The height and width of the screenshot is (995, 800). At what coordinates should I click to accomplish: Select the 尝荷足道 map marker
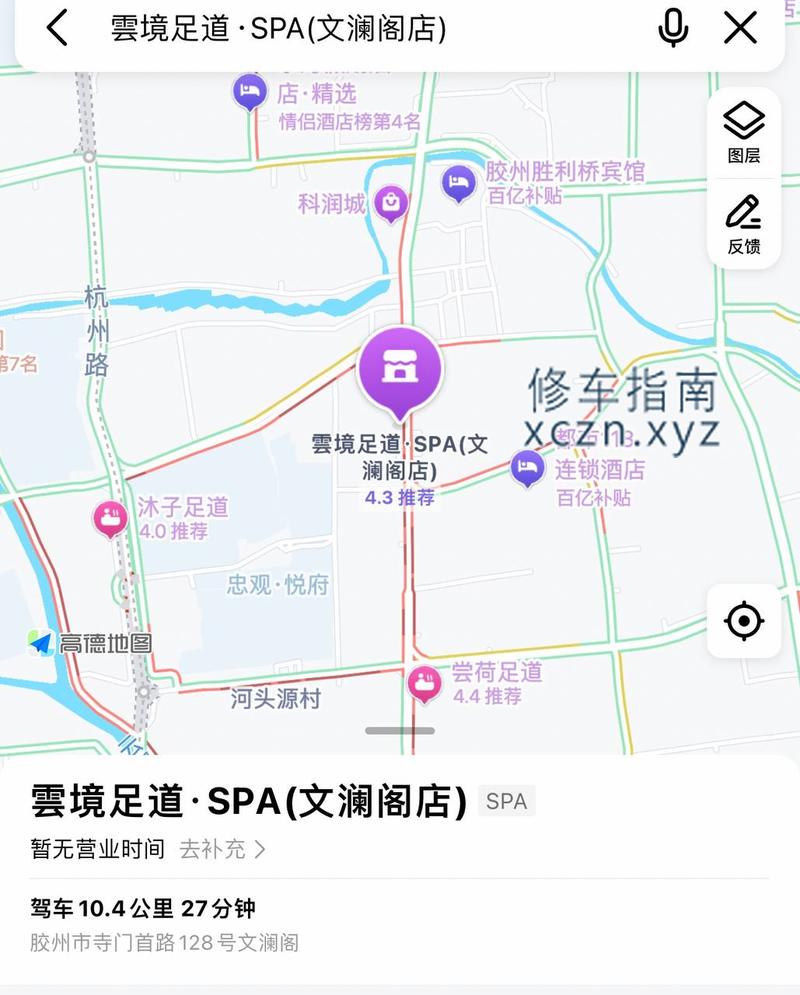(425, 683)
